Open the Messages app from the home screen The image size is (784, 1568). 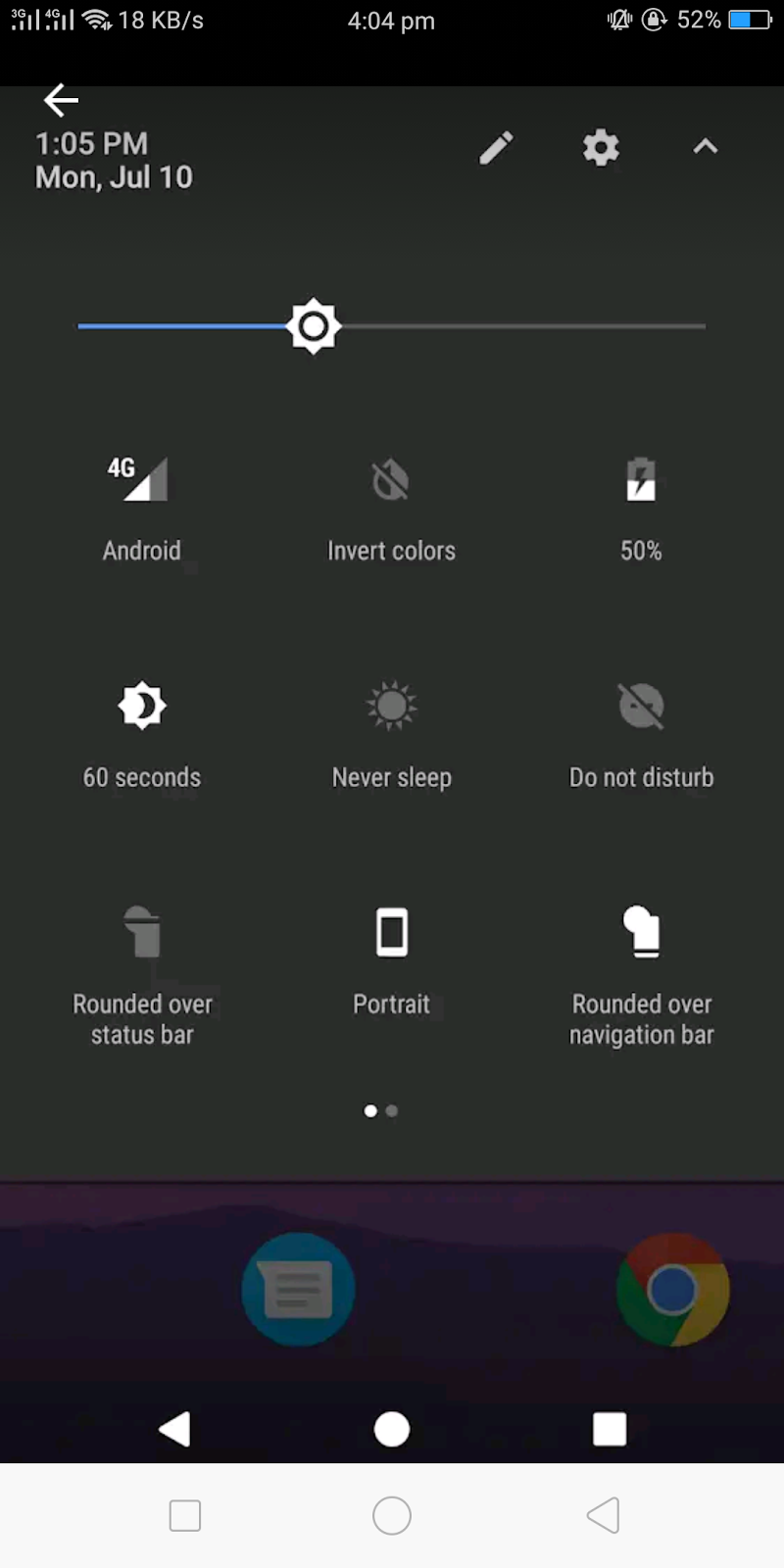coord(298,1289)
